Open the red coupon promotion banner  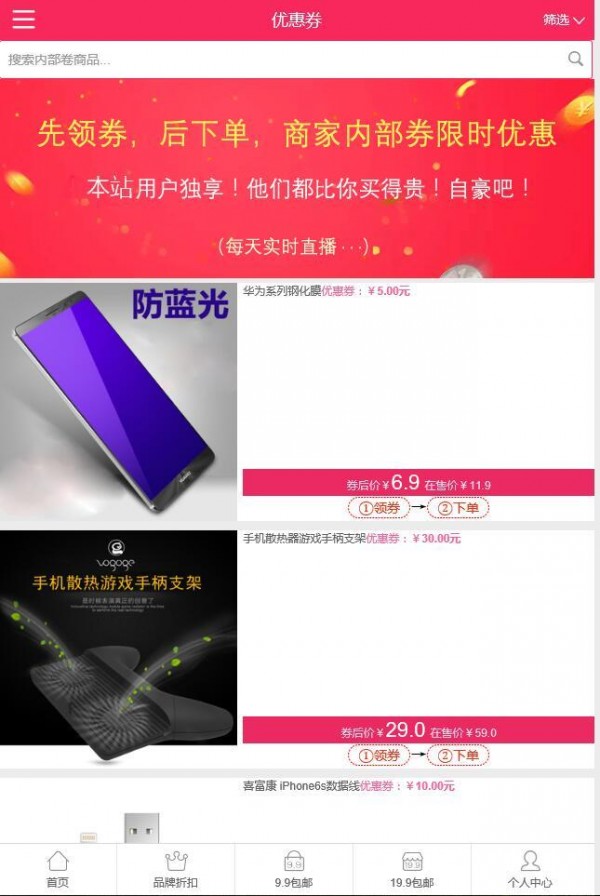pos(300,180)
